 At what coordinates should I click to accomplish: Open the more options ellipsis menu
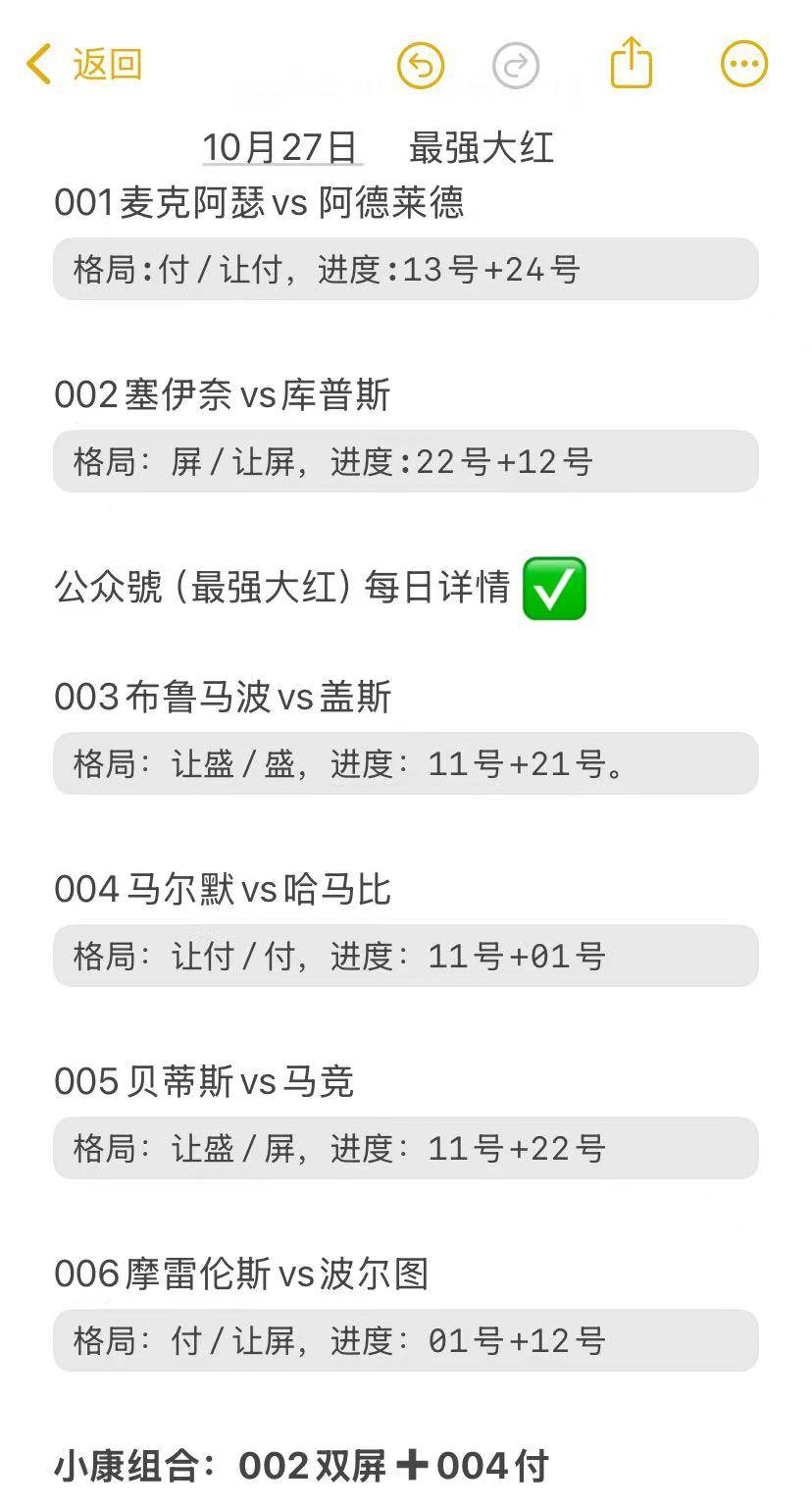[x=743, y=64]
